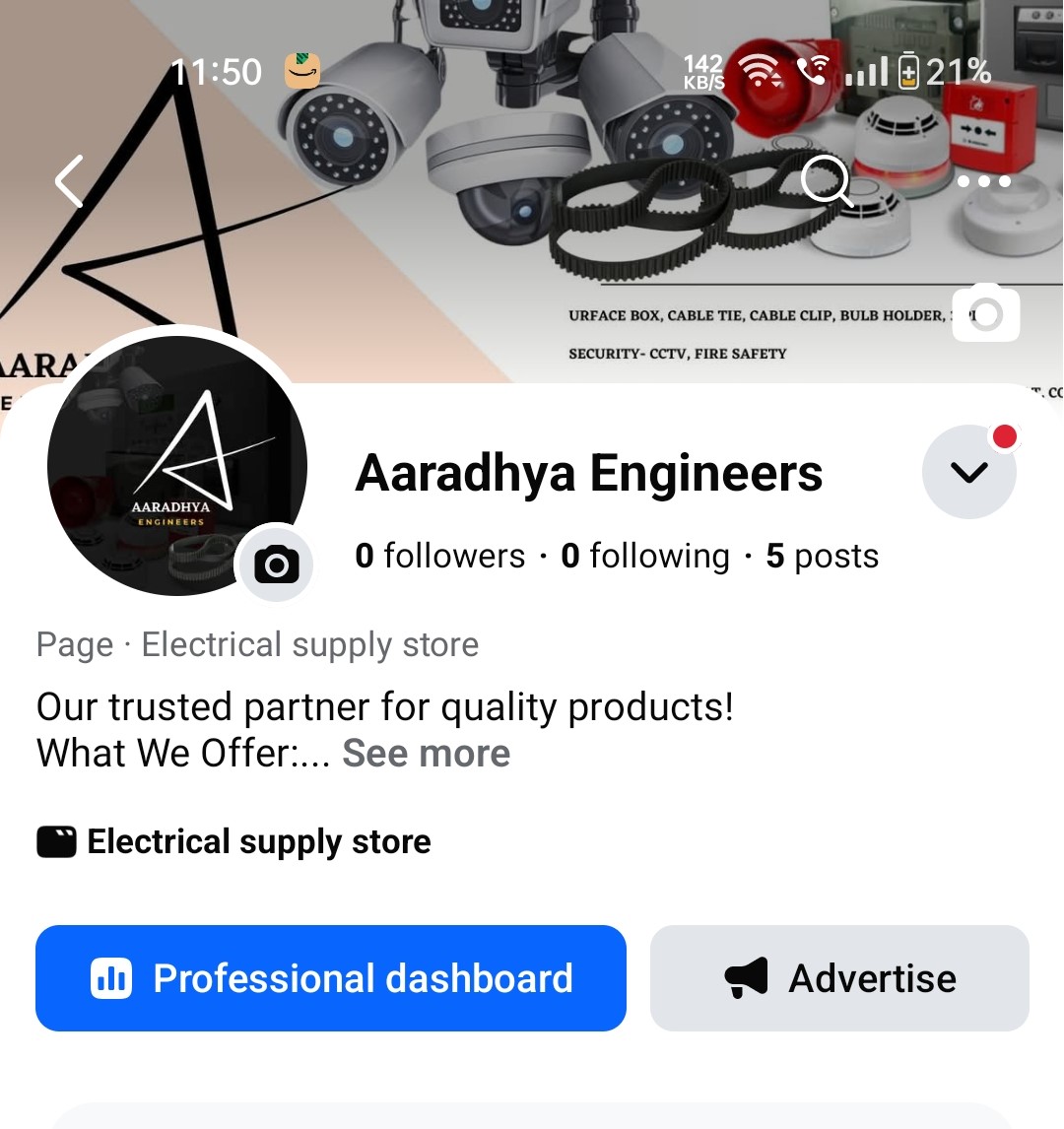The image size is (1064, 1129).
Task: Open Professional dashboard
Action: click(x=331, y=978)
